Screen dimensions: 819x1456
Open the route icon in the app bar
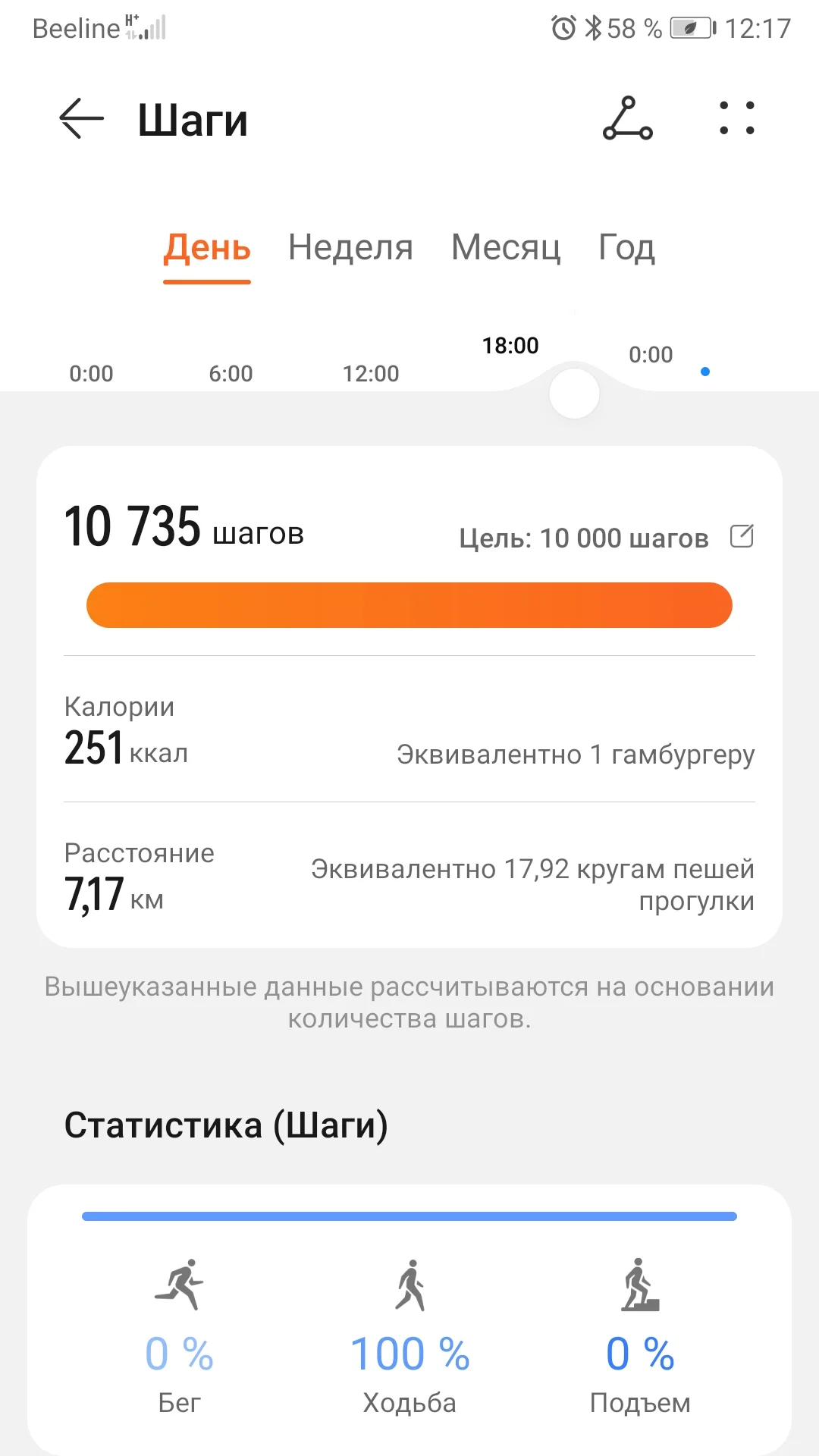tap(628, 119)
